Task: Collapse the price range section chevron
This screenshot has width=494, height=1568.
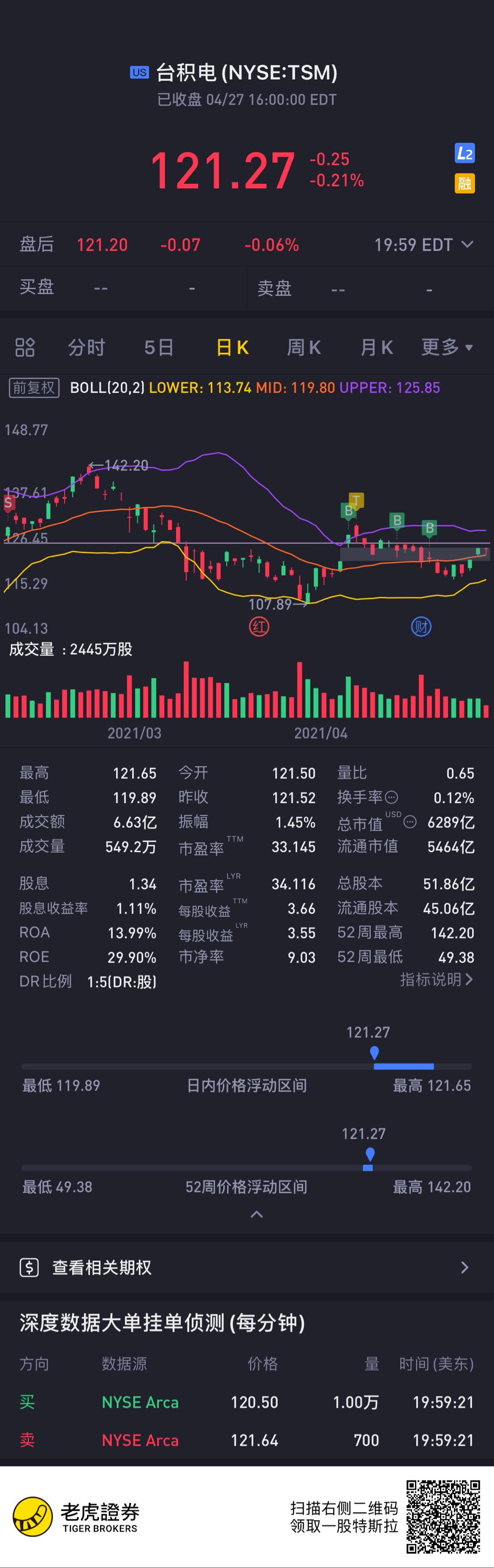Action: pyautogui.click(x=257, y=1214)
